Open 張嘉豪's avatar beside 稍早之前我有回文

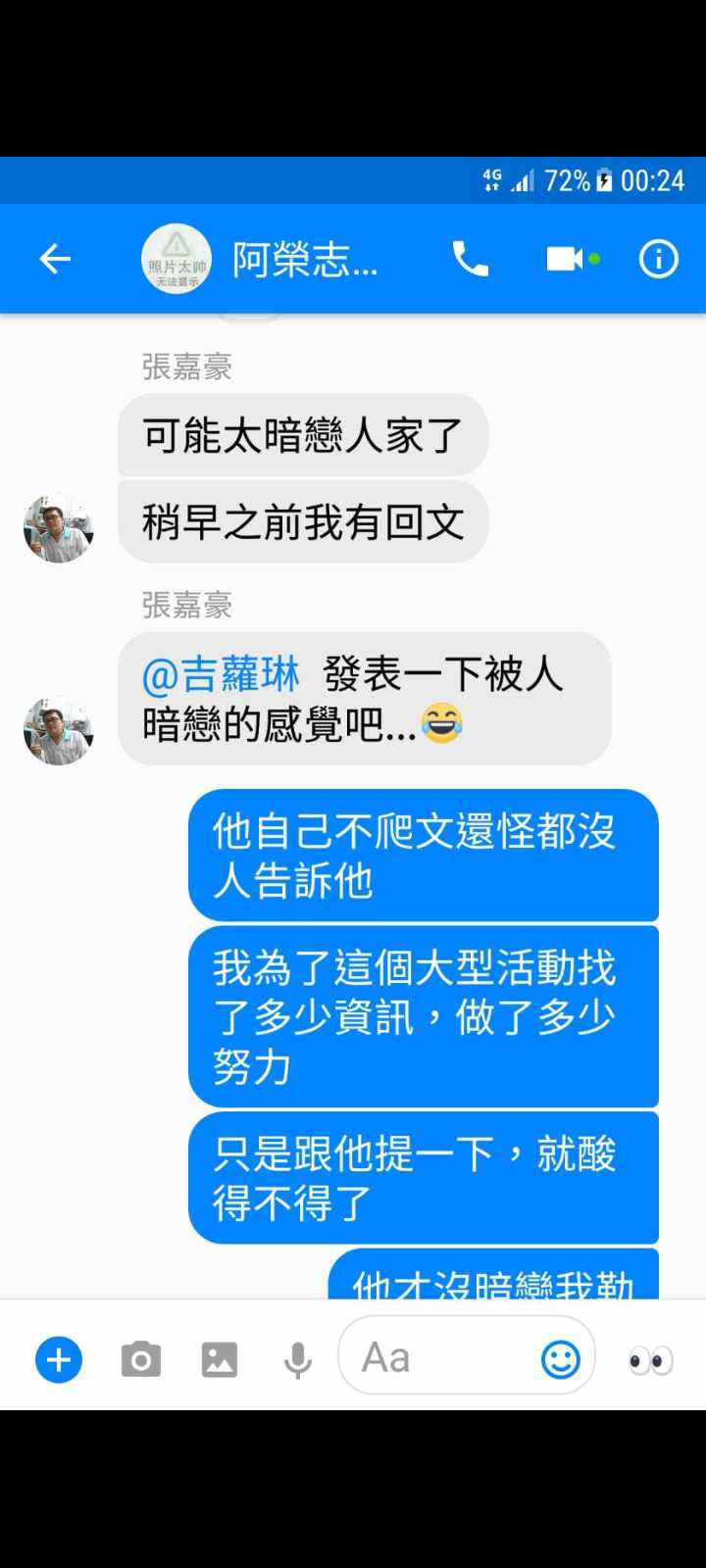[x=59, y=529]
